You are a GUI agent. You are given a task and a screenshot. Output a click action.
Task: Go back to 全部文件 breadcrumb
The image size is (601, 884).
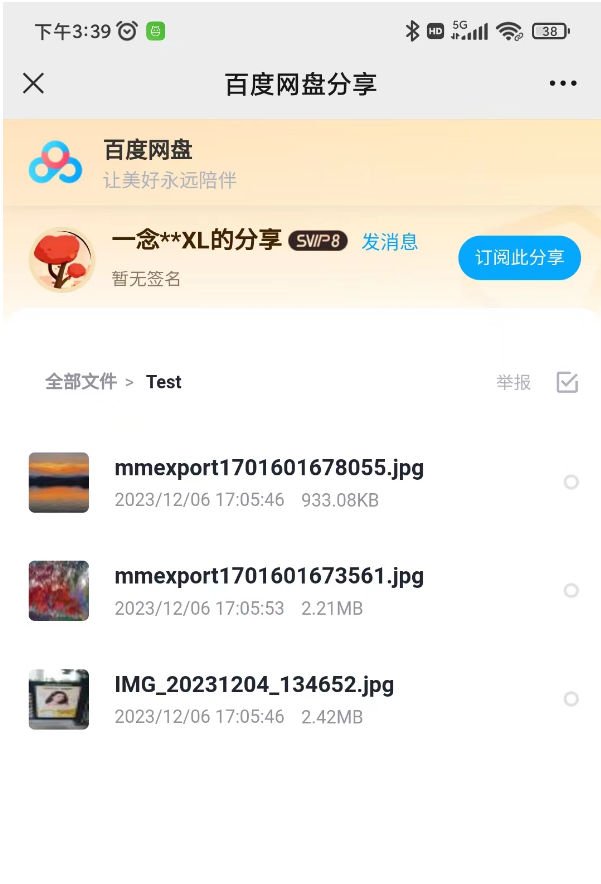[81, 382]
